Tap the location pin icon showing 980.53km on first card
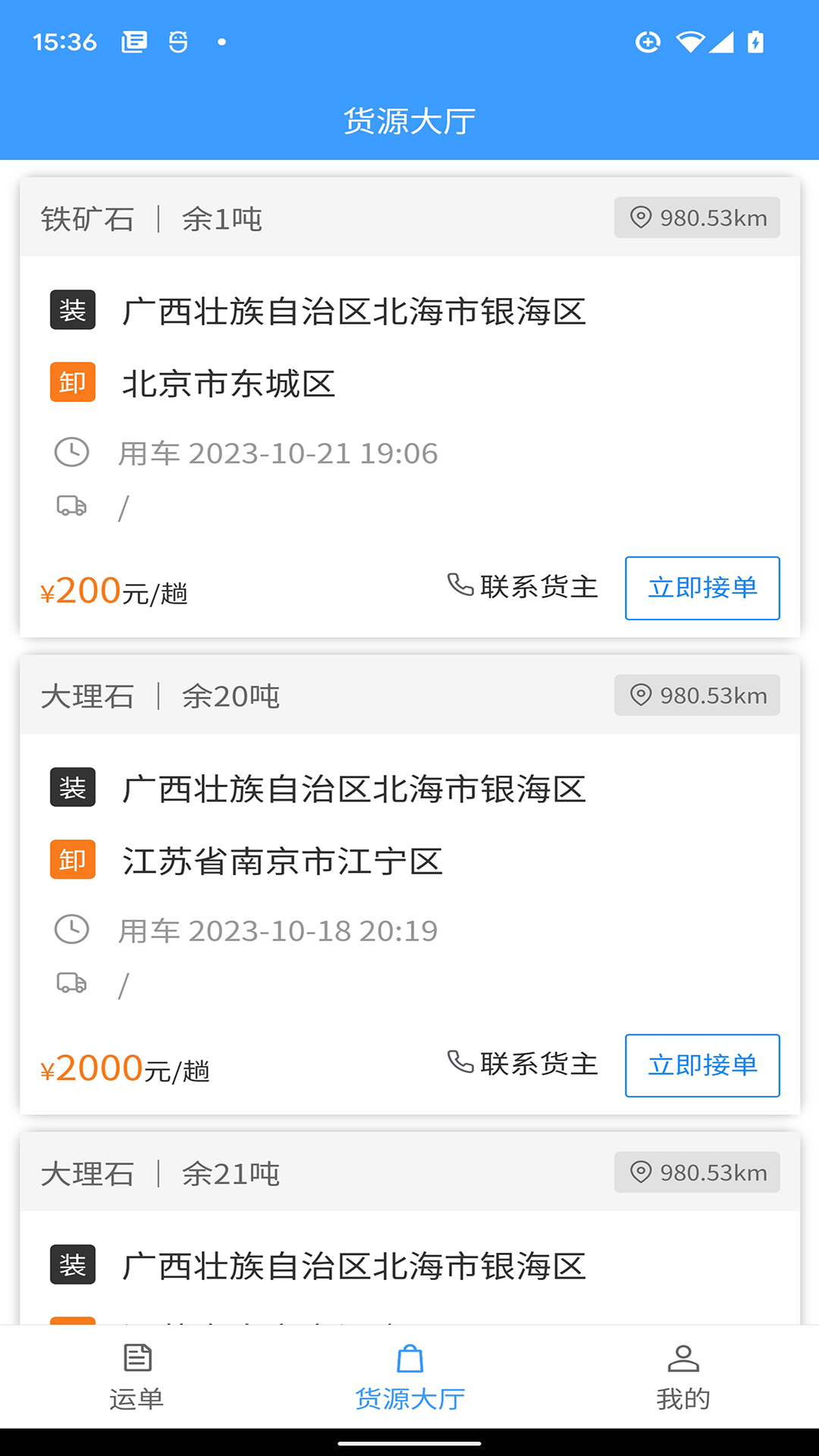 click(641, 218)
